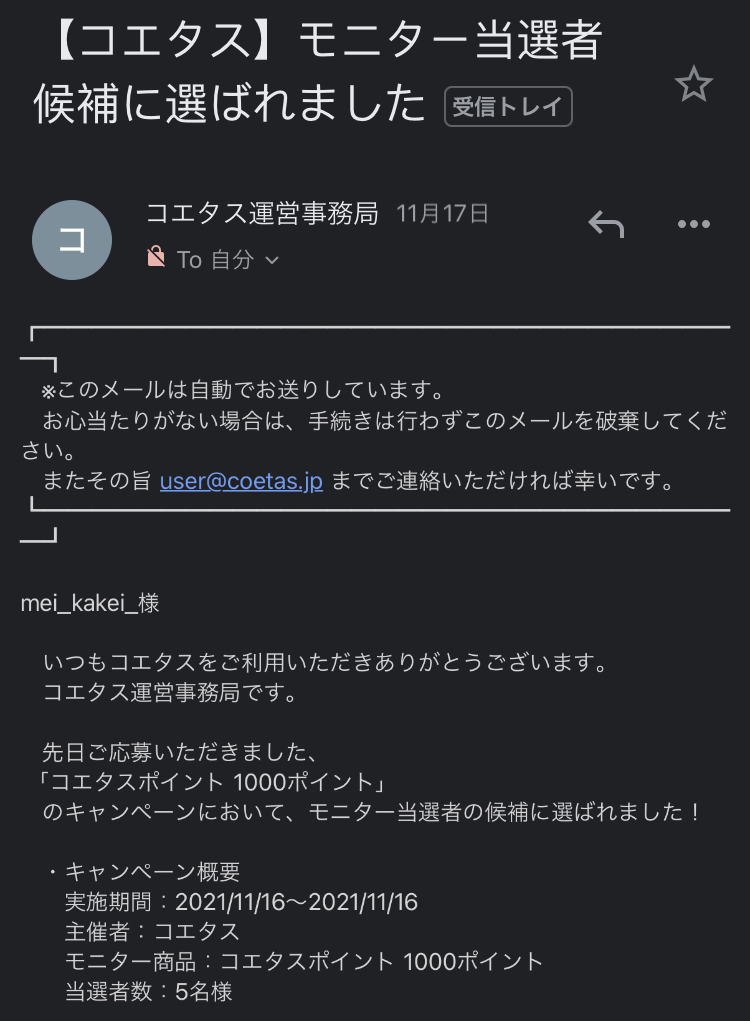Viewport: 750px width, 1021px height.
Task: Reply to コエタス運営事務局
Action: point(606,224)
